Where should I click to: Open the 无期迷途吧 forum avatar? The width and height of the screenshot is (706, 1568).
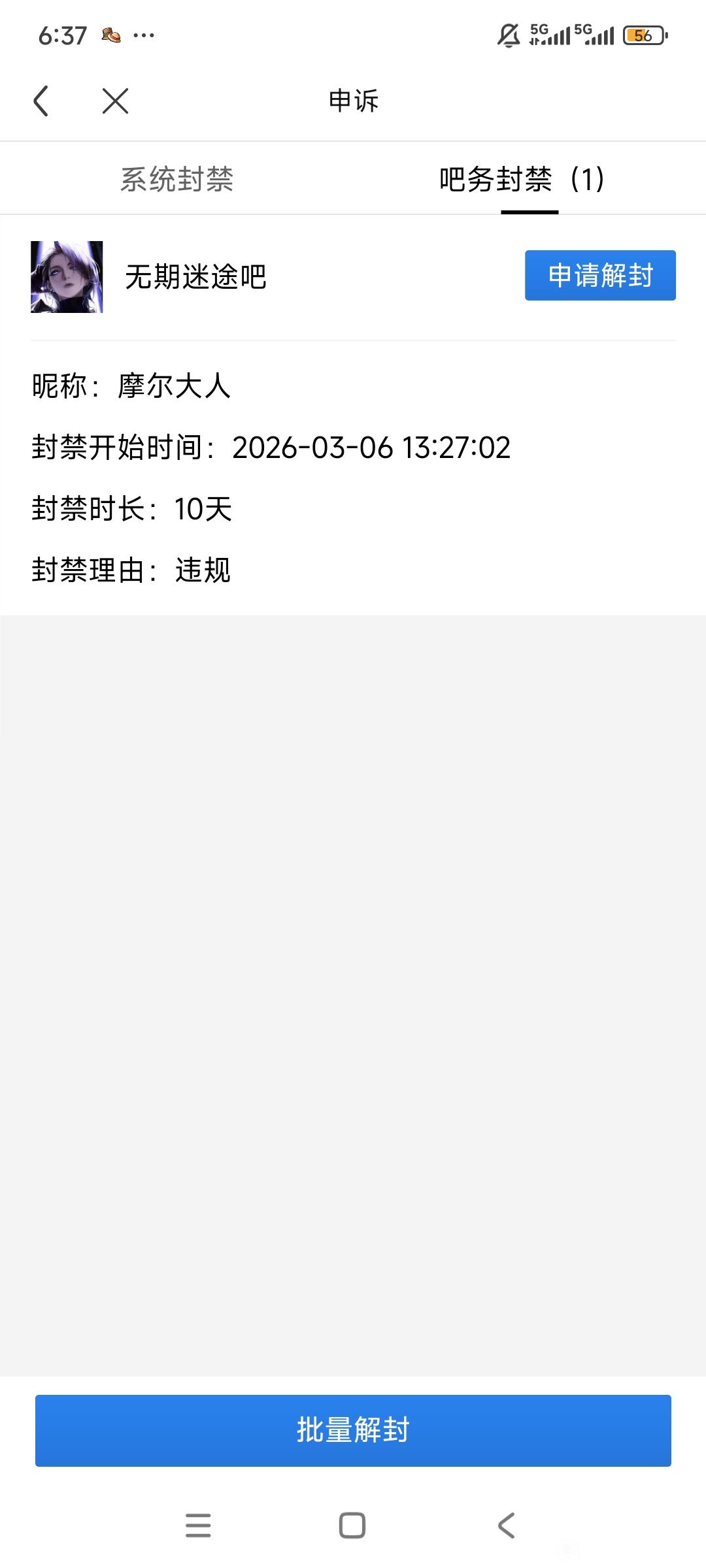67,276
